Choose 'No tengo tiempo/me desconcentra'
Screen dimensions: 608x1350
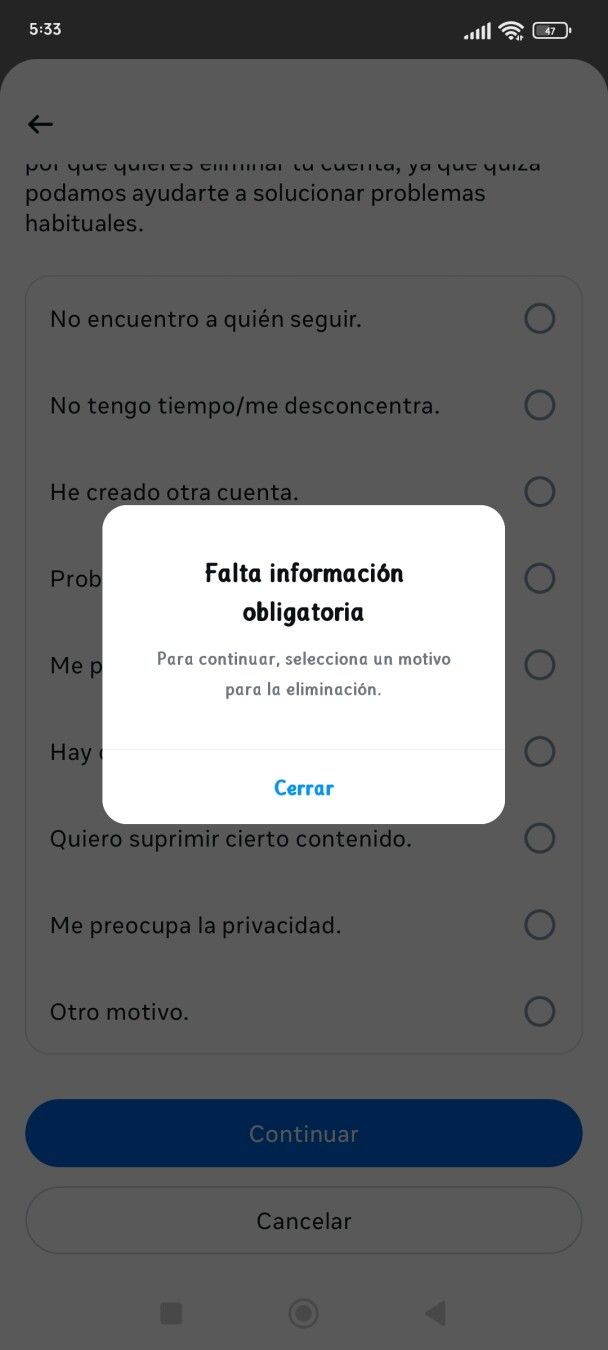point(304,405)
